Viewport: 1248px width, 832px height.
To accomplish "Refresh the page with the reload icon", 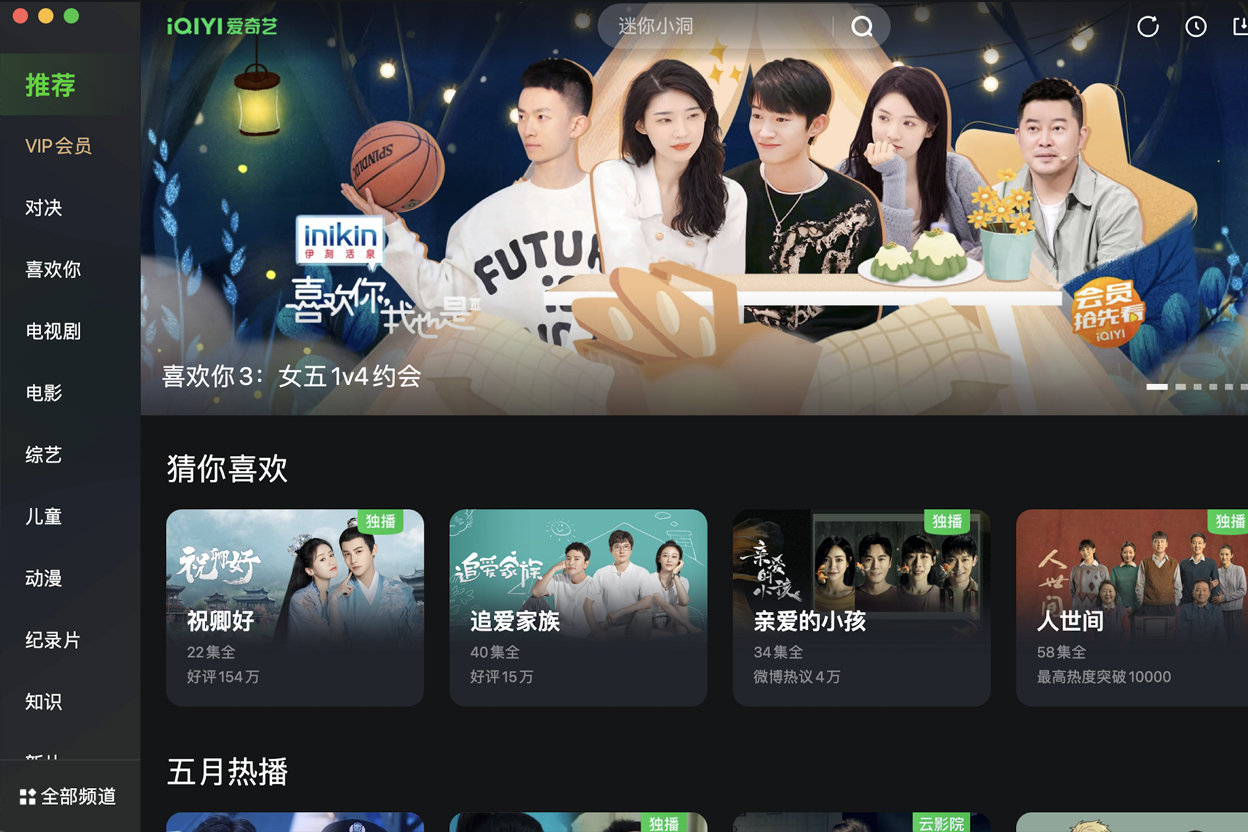I will (x=1148, y=27).
